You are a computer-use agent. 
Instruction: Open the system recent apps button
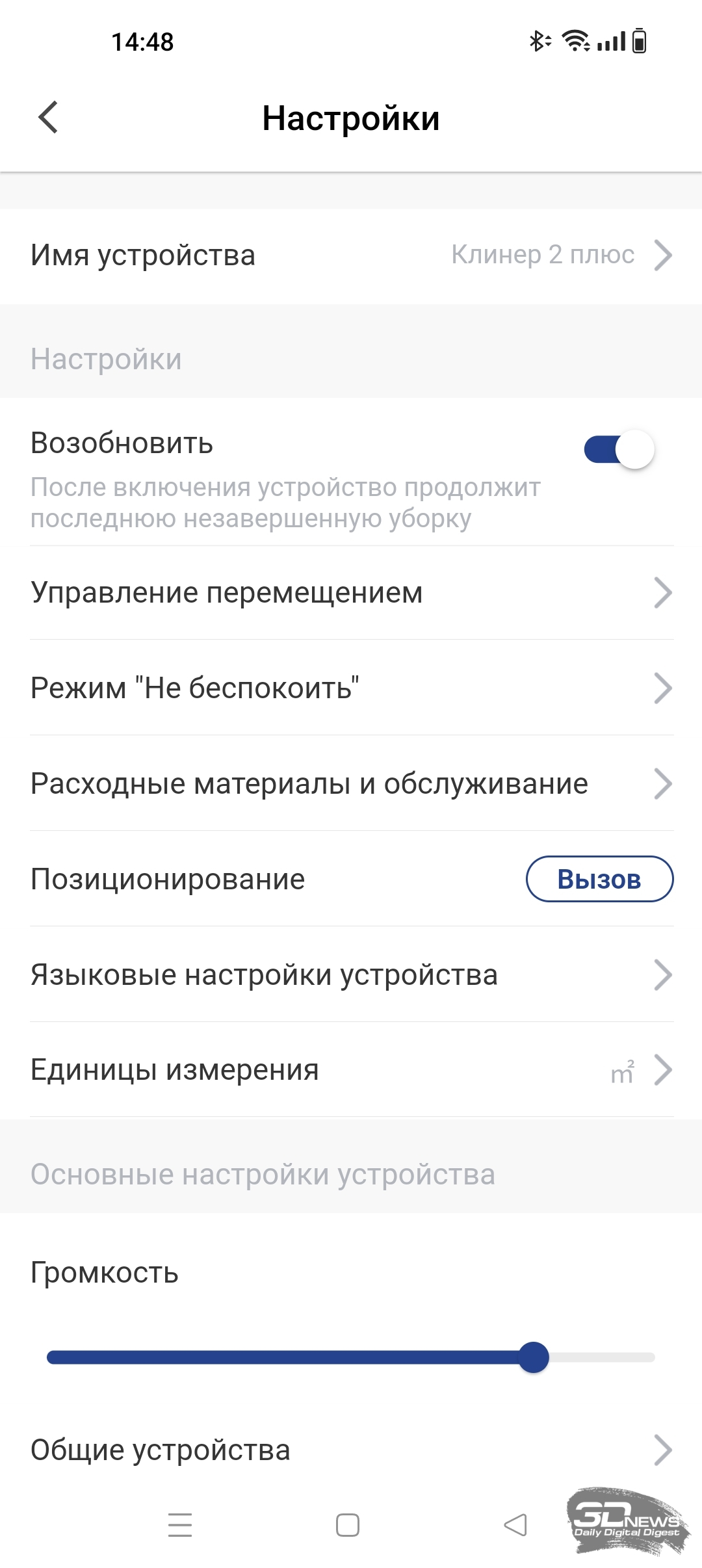(180, 1525)
